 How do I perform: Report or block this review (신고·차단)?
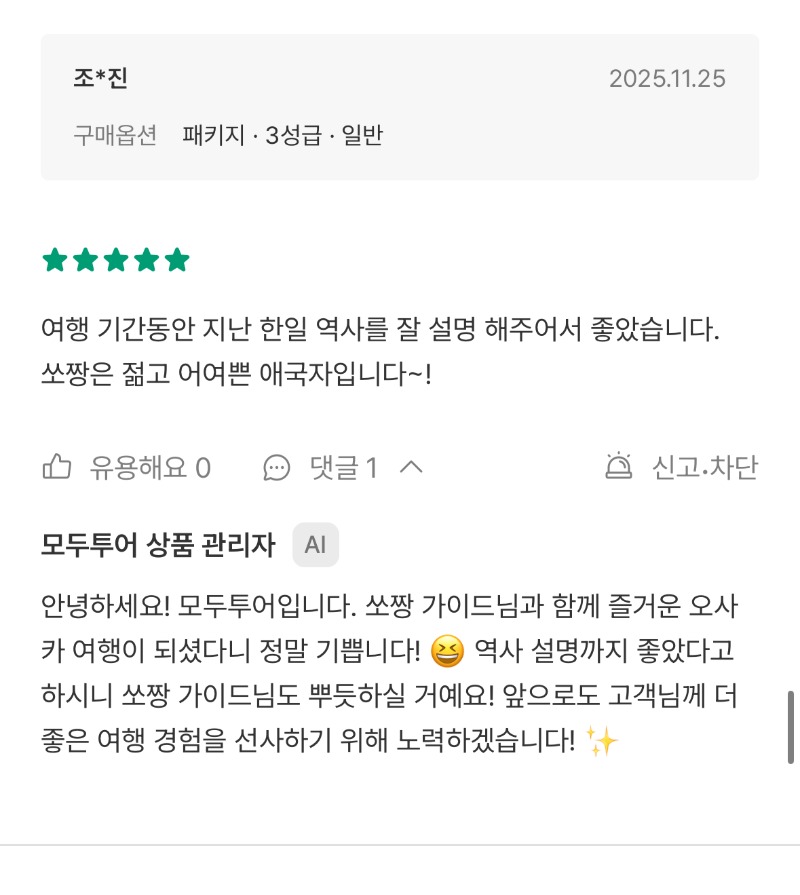pyautogui.click(x=682, y=467)
